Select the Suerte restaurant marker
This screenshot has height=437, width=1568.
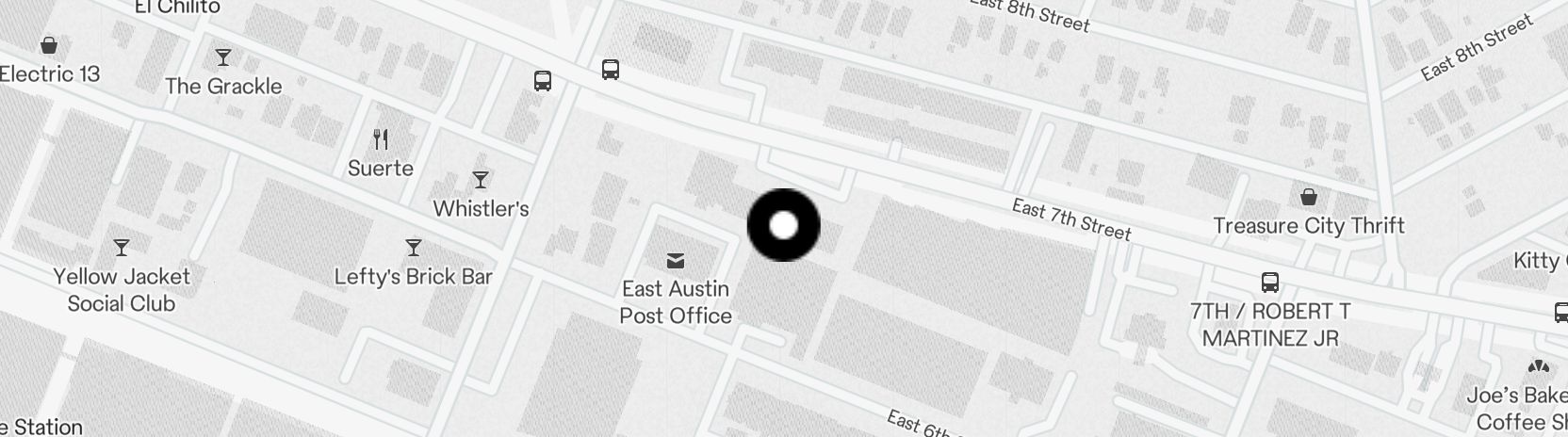click(x=381, y=139)
